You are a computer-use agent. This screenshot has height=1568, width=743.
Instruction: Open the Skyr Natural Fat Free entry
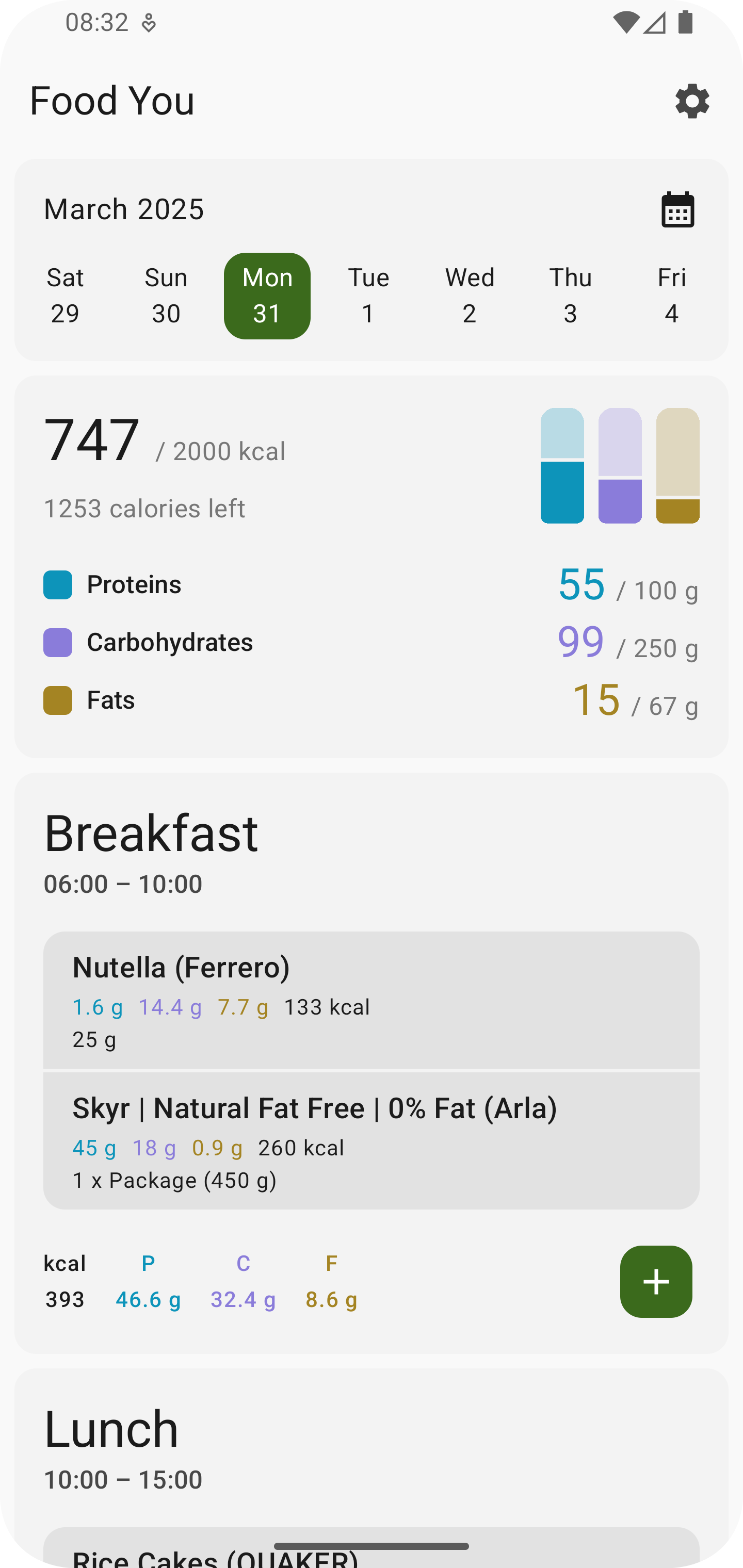tap(372, 1141)
